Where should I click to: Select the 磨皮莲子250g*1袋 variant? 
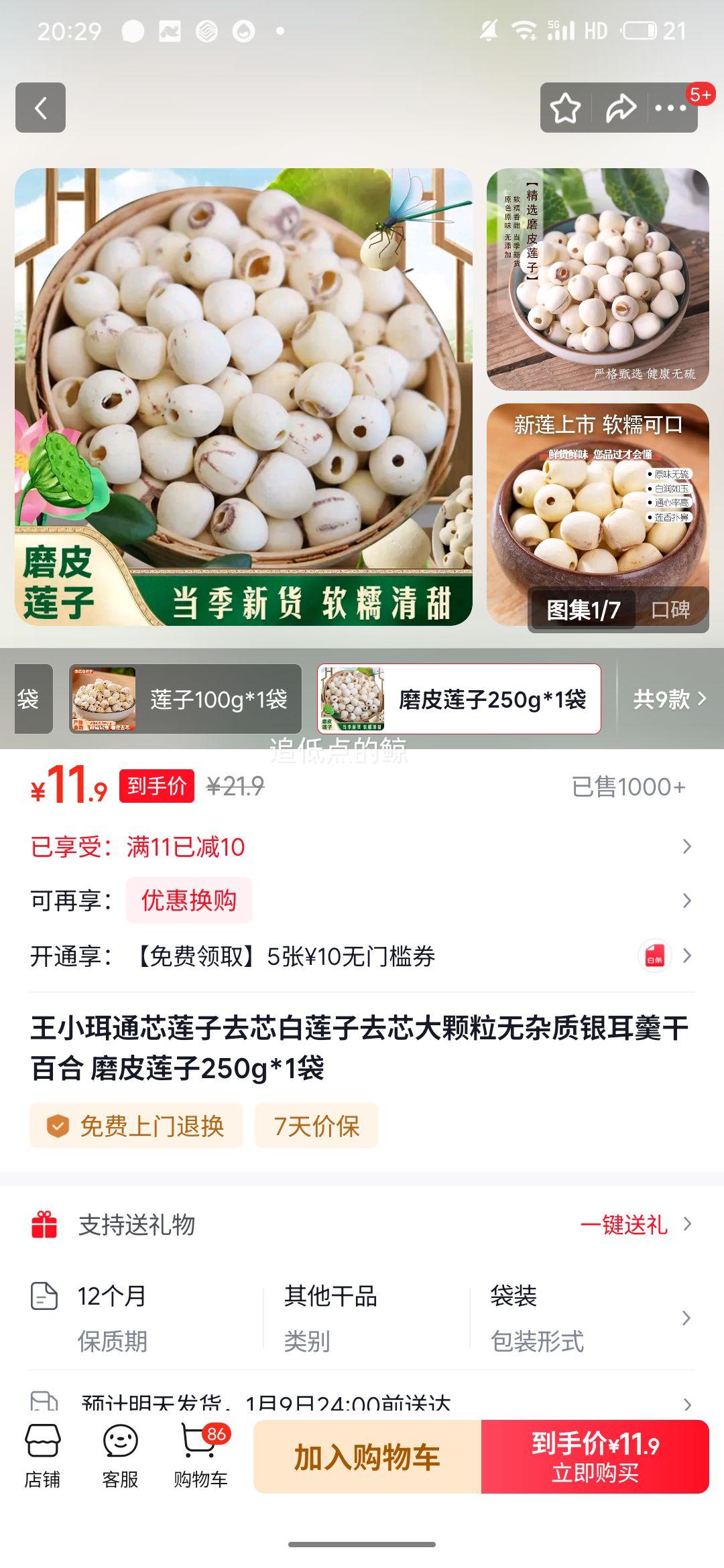click(x=463, y=698)
